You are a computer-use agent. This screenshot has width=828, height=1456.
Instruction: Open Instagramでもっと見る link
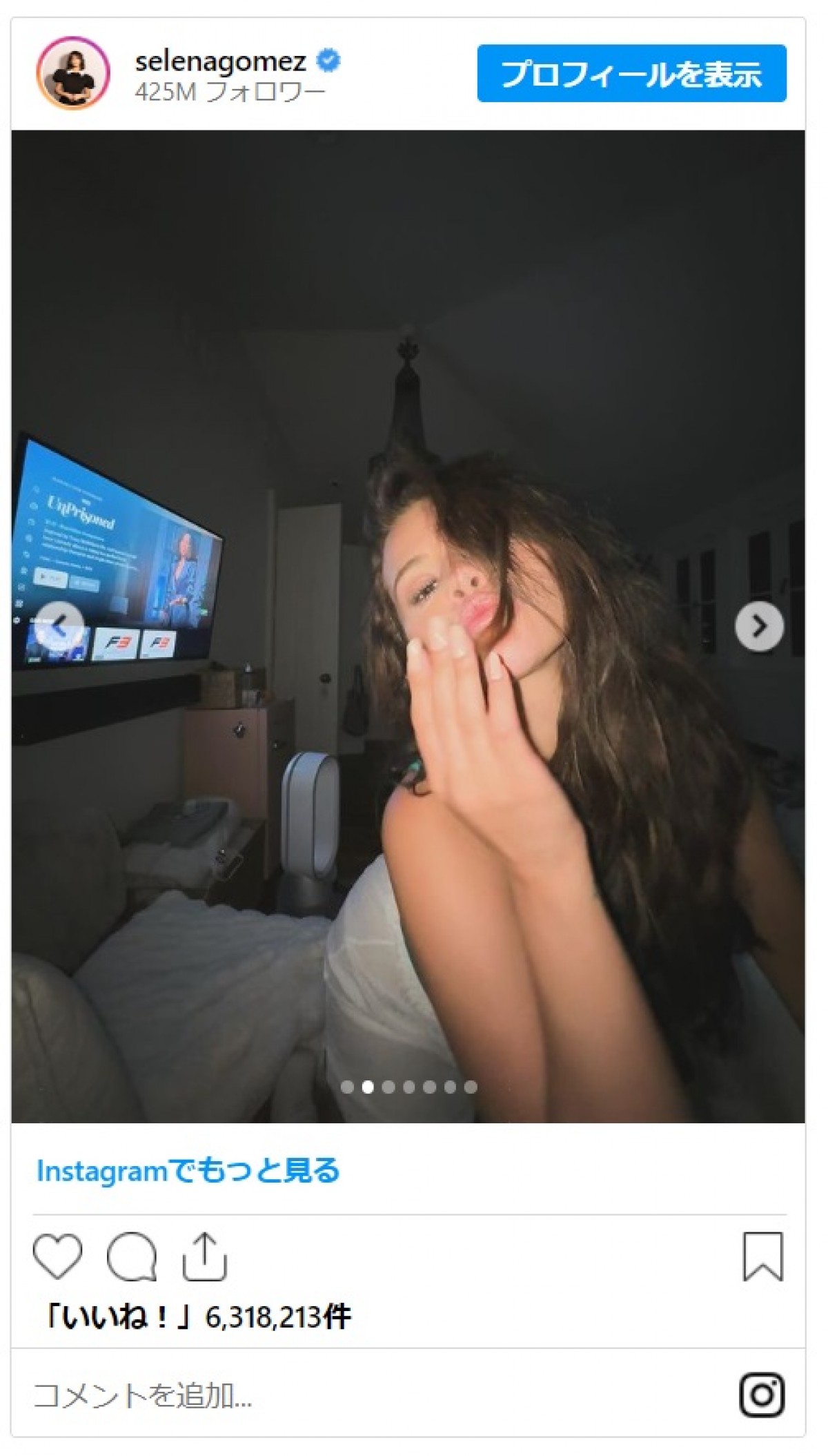(x=188, y=1170)
